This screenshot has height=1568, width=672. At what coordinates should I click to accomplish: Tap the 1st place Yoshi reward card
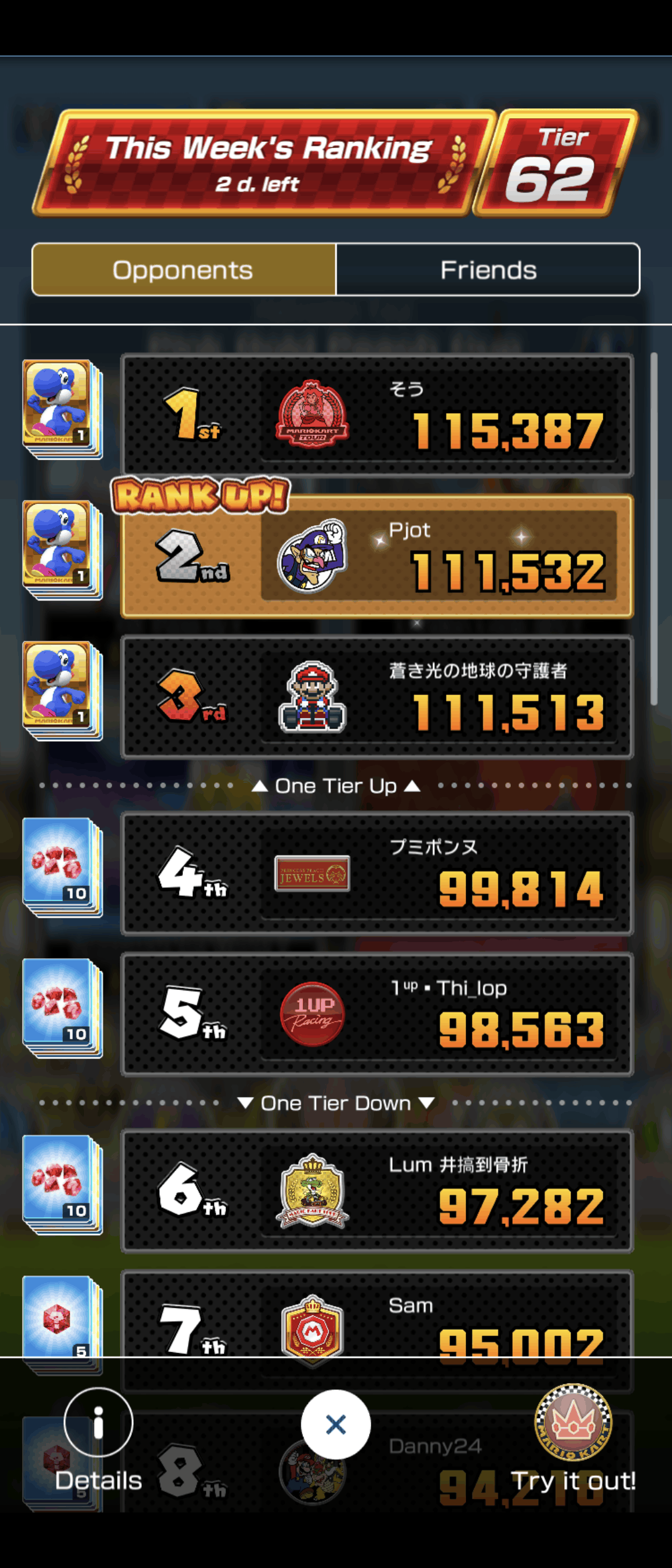pyautogui.click(x=62, y=409)
